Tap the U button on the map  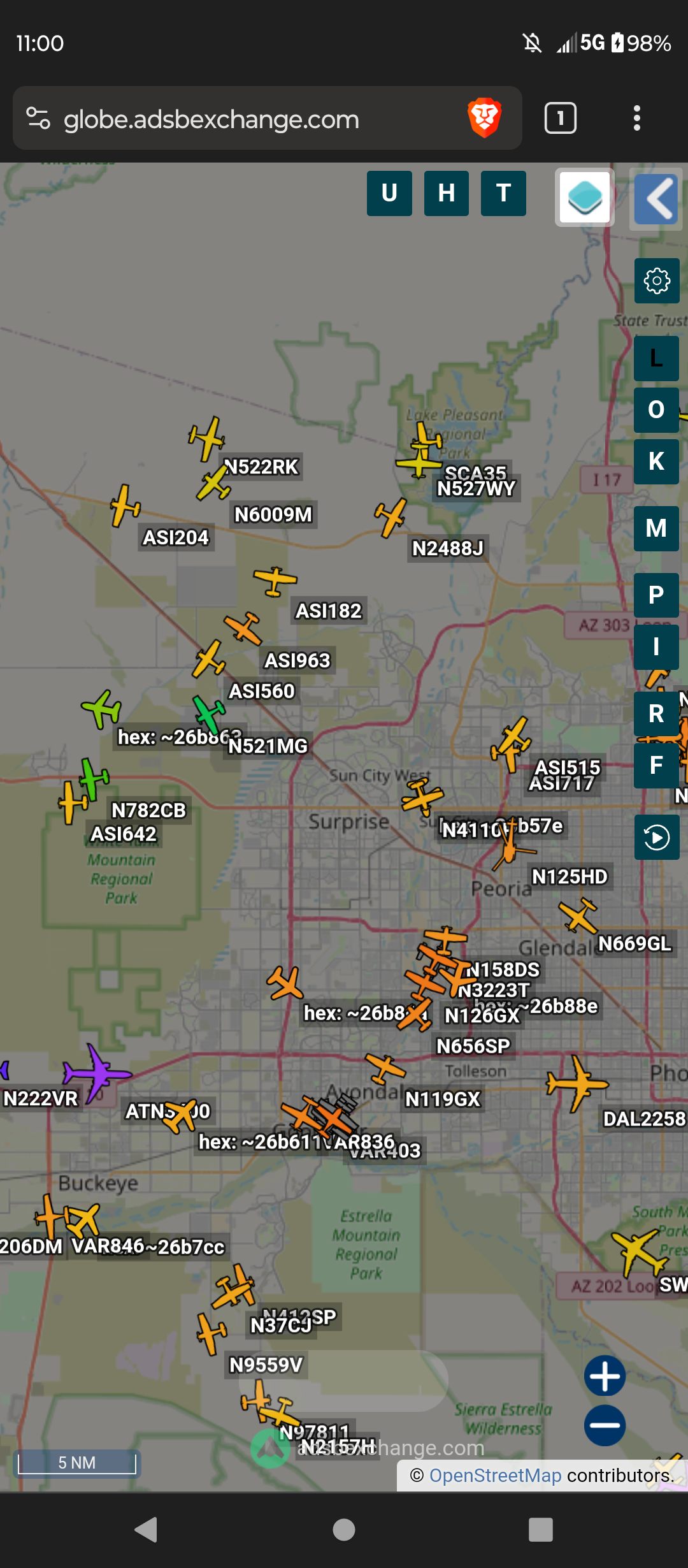(389, 193)
